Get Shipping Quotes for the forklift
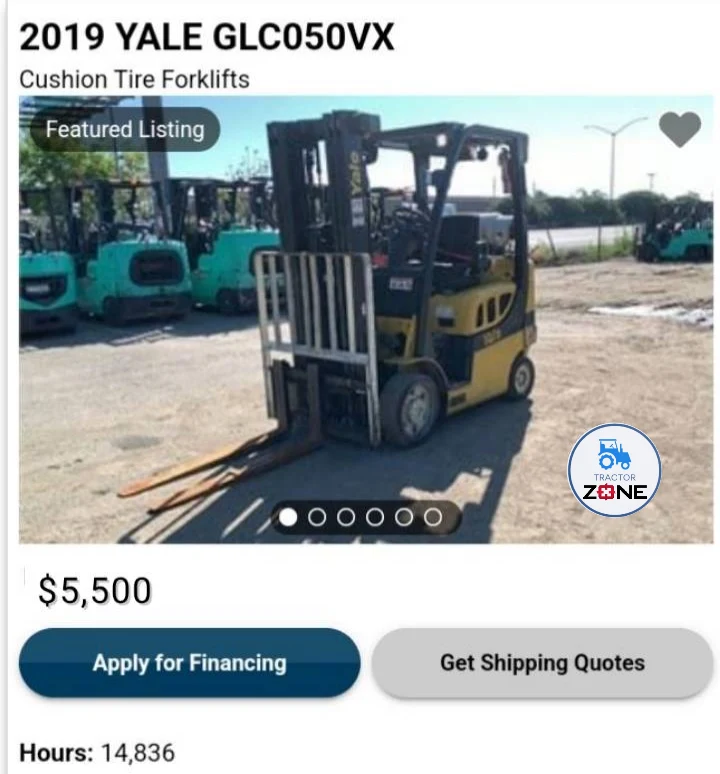 pos(542,663)
